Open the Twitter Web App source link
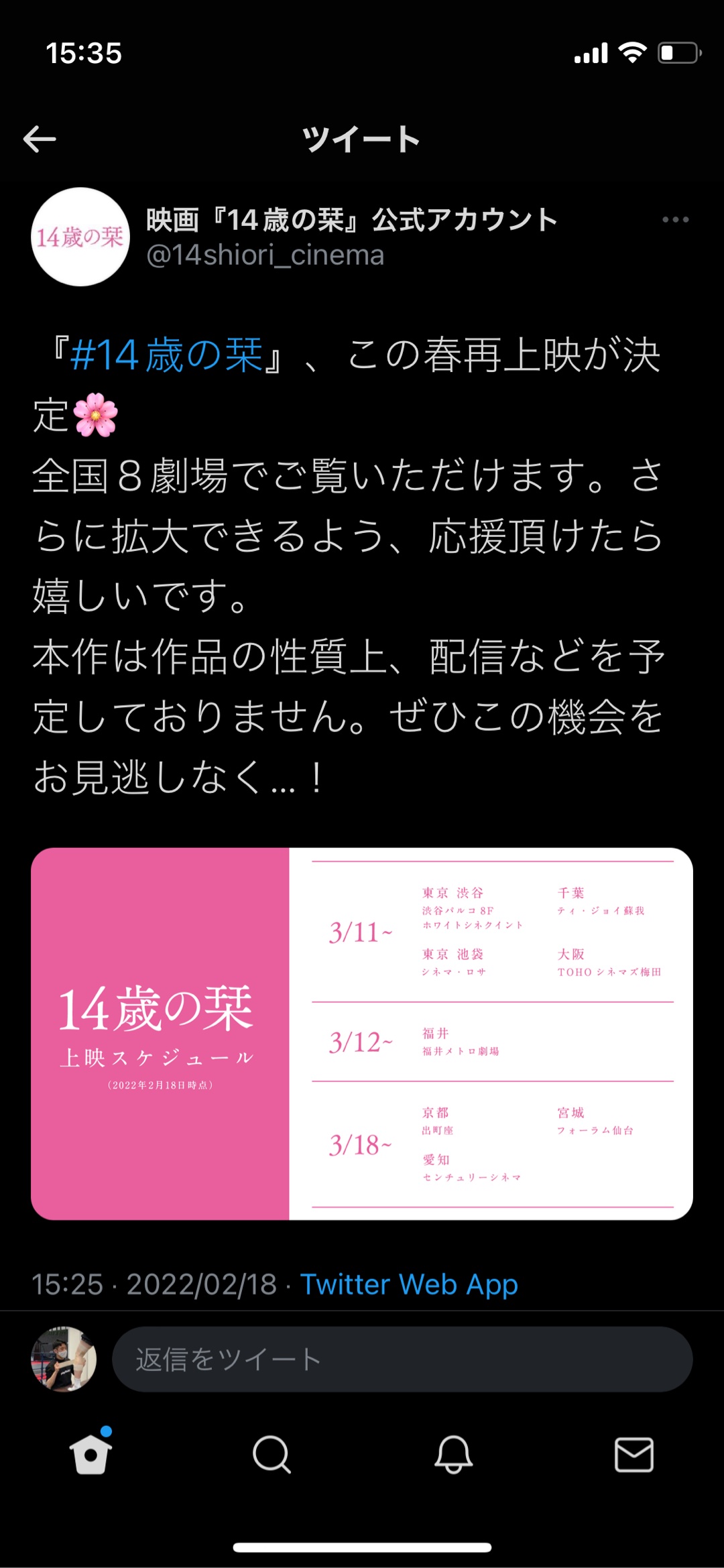Image resolution: width=724 pixels, height=1568 pixels. pyautogui.click(x=408, y=1284)
